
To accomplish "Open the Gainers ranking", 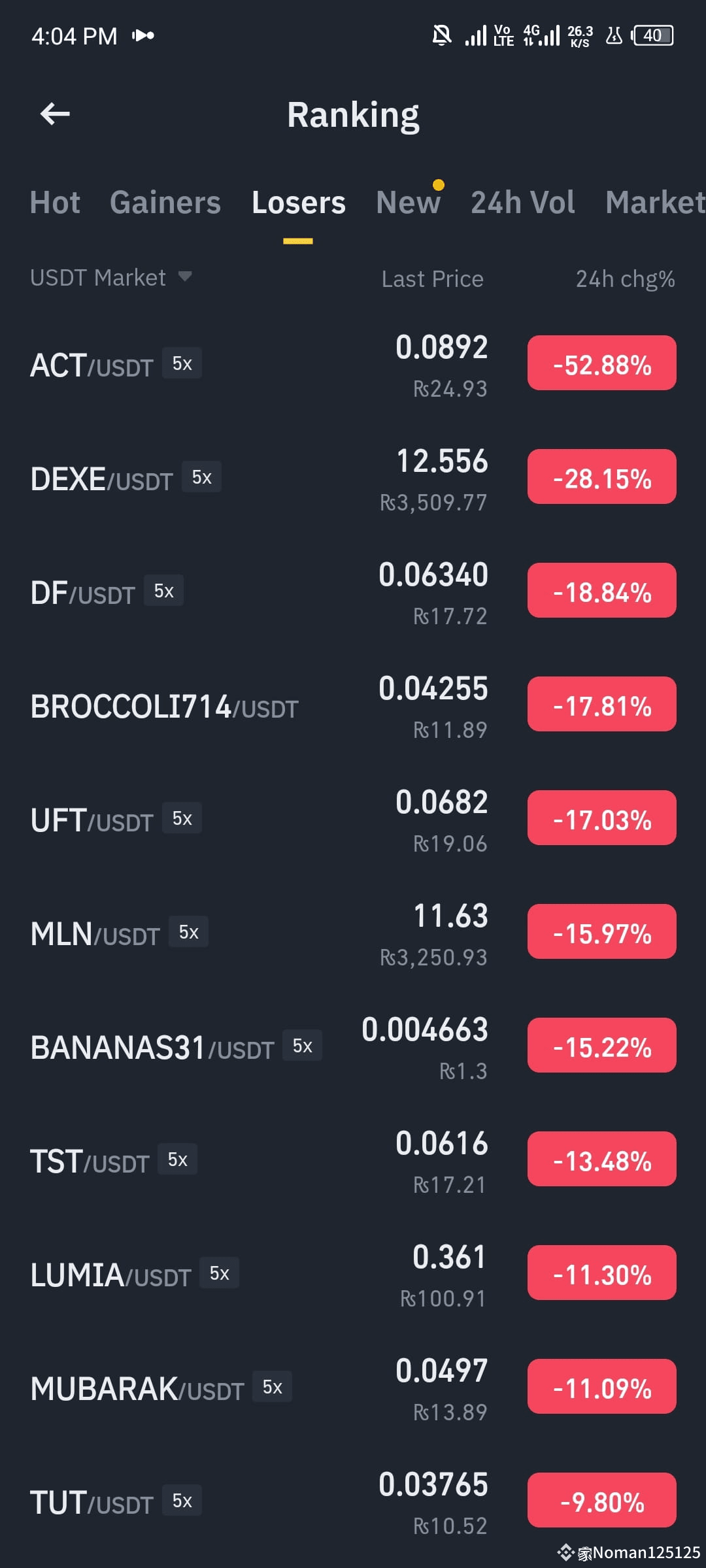I will coord(165,203).
